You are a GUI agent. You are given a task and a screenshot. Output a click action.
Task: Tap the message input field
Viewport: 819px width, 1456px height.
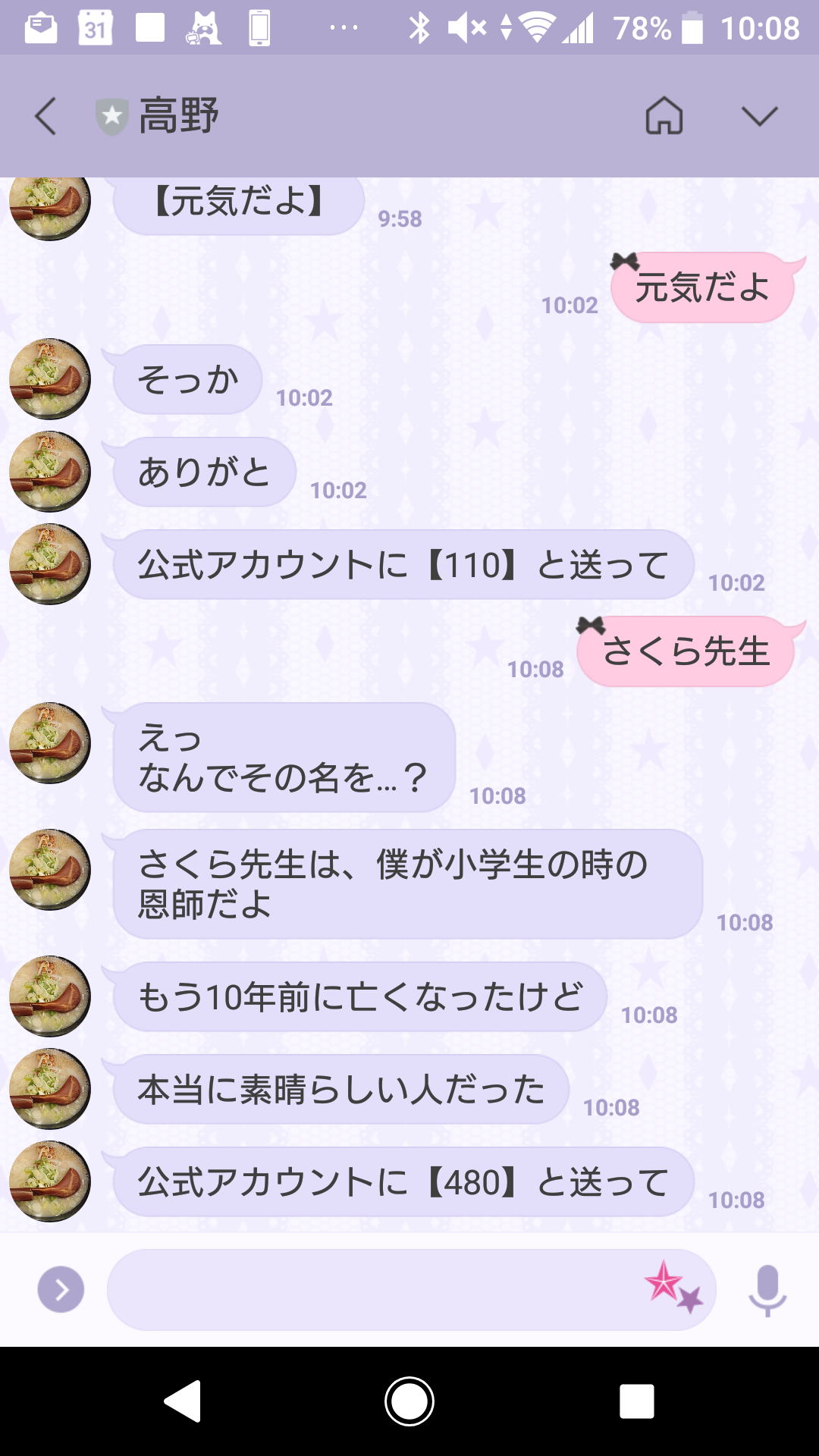[372, 1289]
